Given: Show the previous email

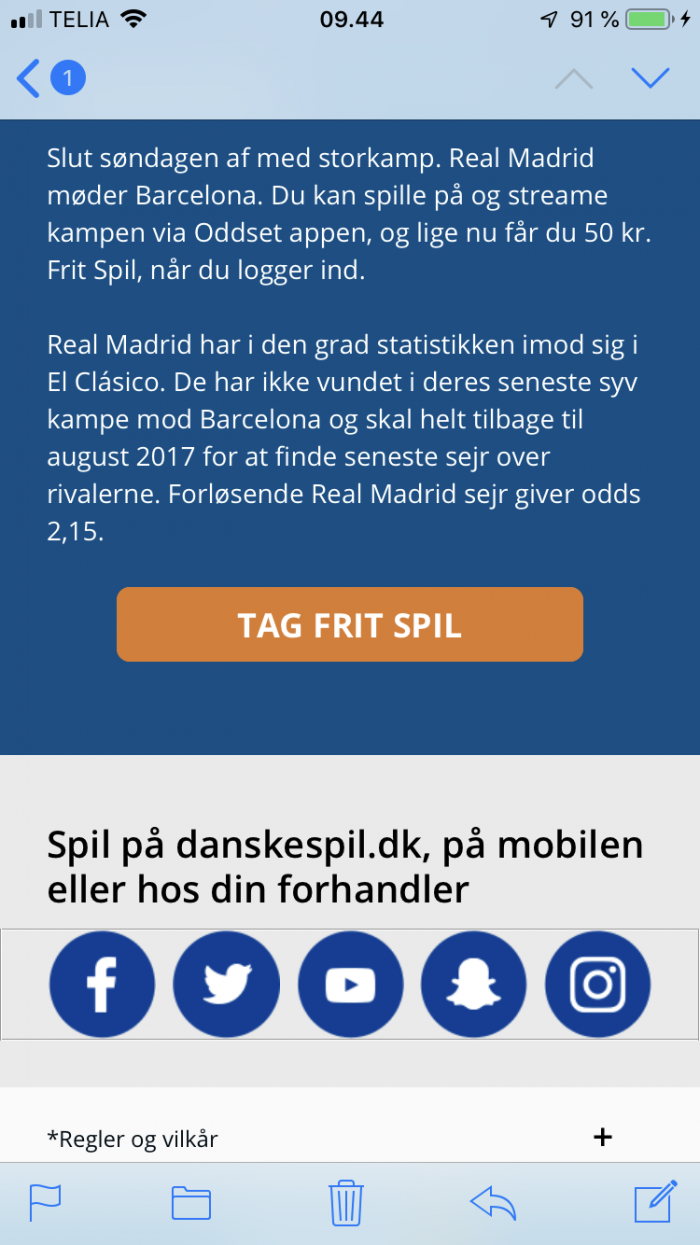Looking at the screenshot, I should (x=573, y=78).
